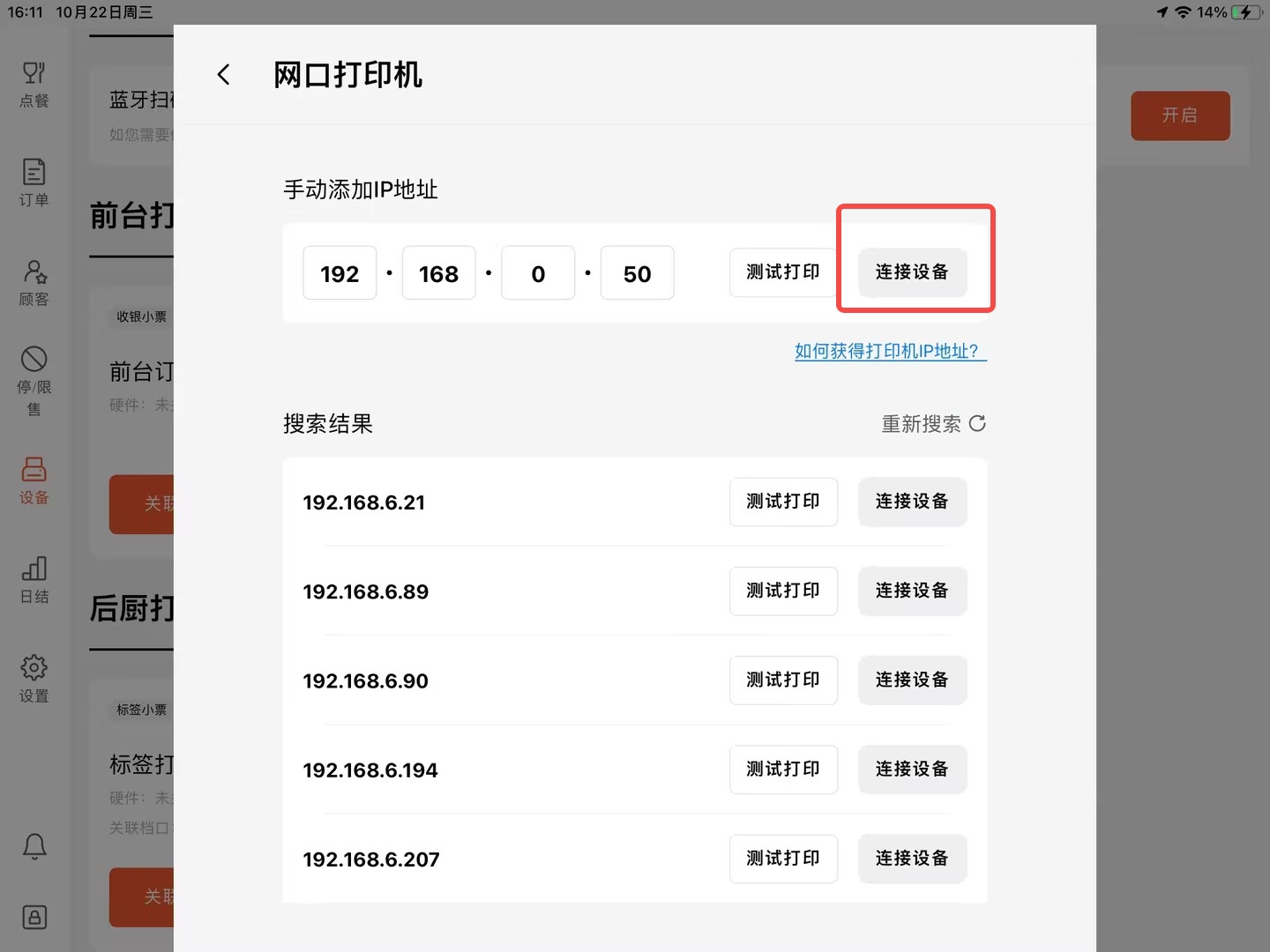
Task: Tap 测试打印 for the manual IP address
Action: (783, 272)
